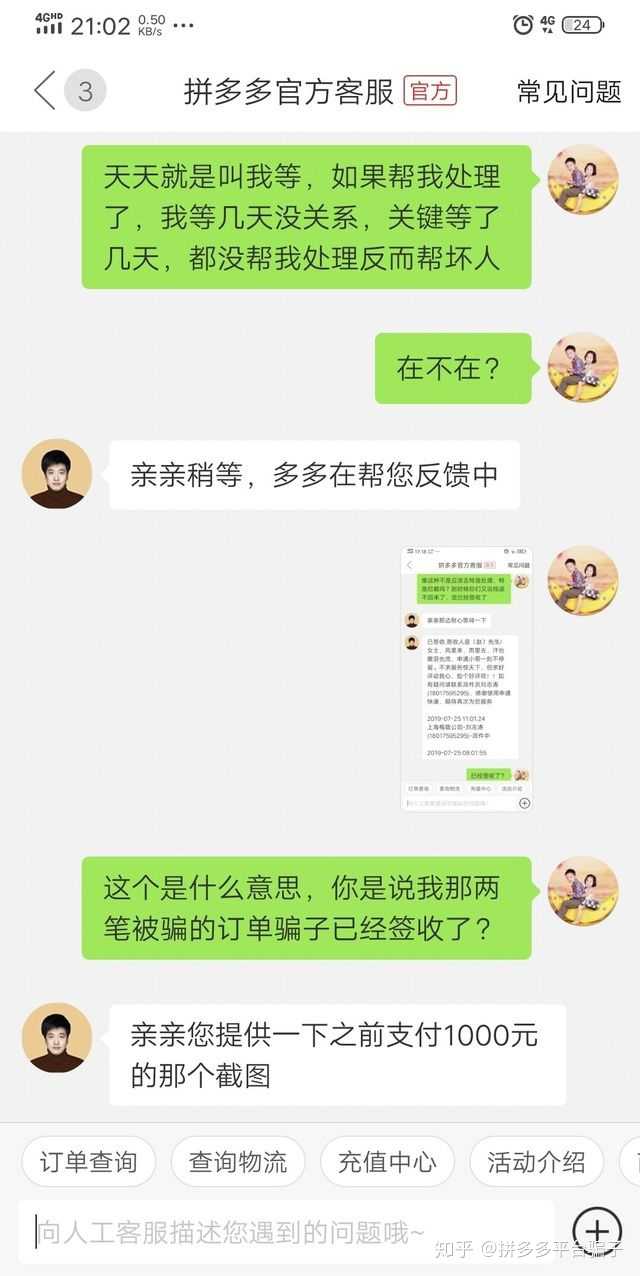Screen dimensions: 640x1276
Task: Open 常见问题 in the top bar
Action: pos(569,91)
